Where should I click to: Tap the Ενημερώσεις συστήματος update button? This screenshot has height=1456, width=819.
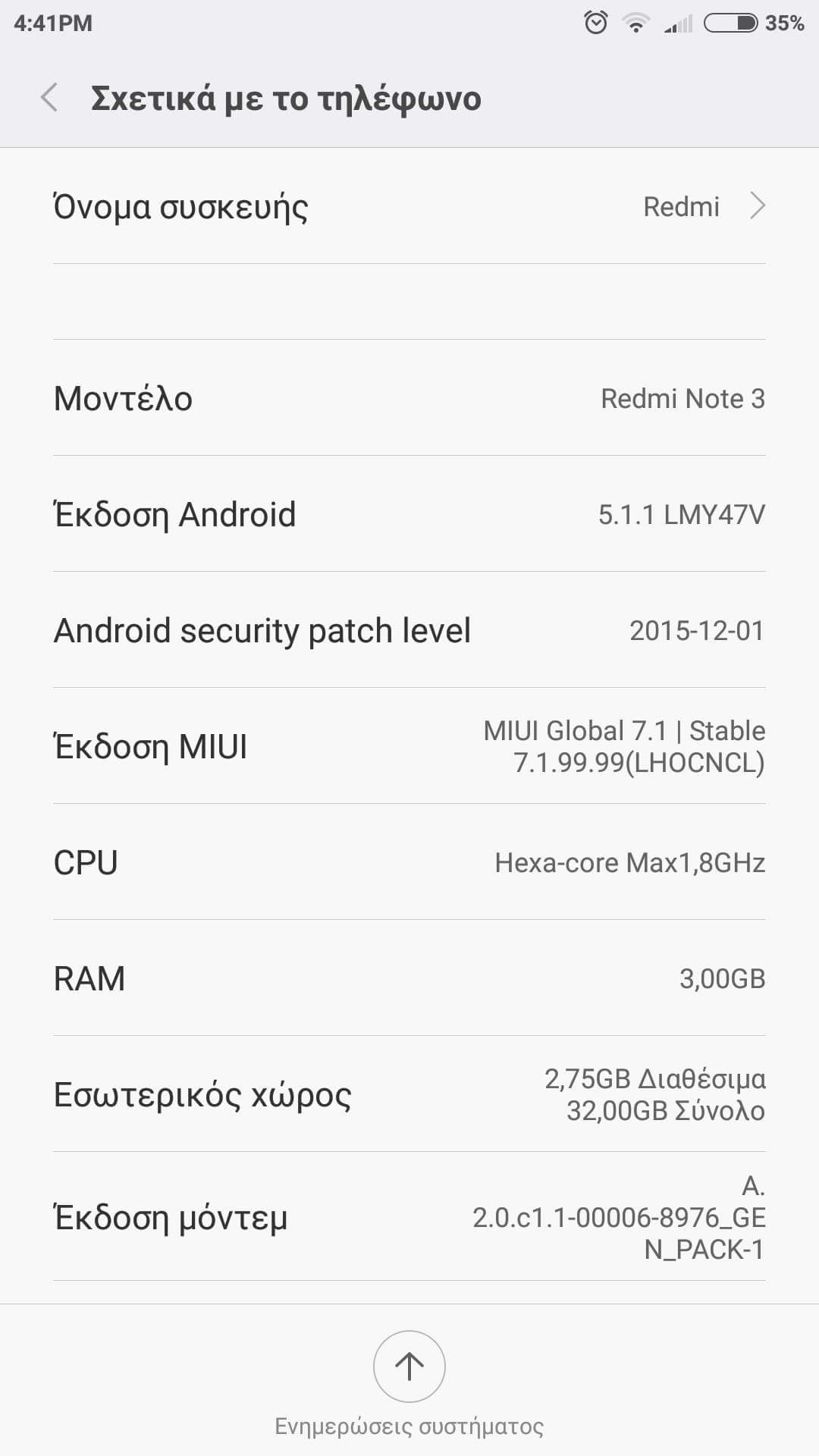pos(409,1367)
